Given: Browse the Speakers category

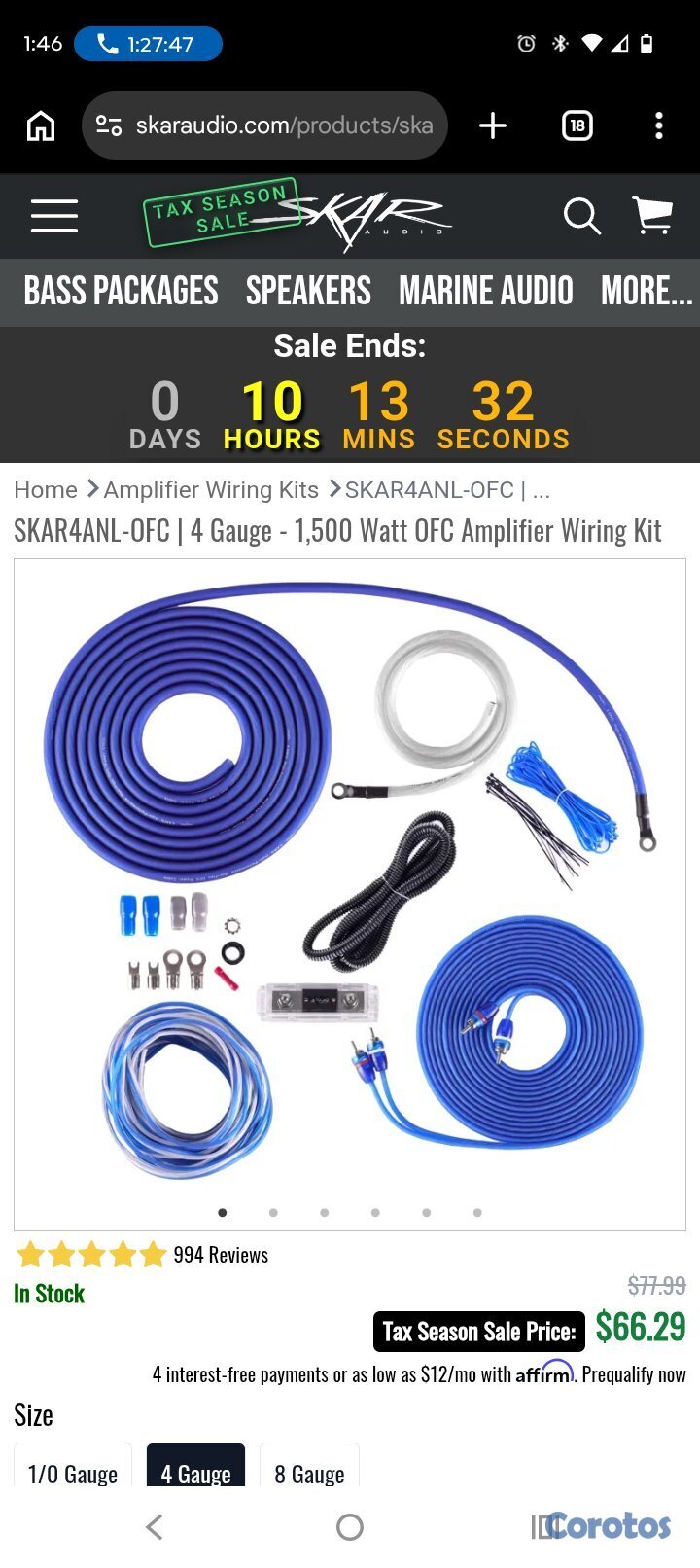Looking at the screenshot, I should point(308,291).
